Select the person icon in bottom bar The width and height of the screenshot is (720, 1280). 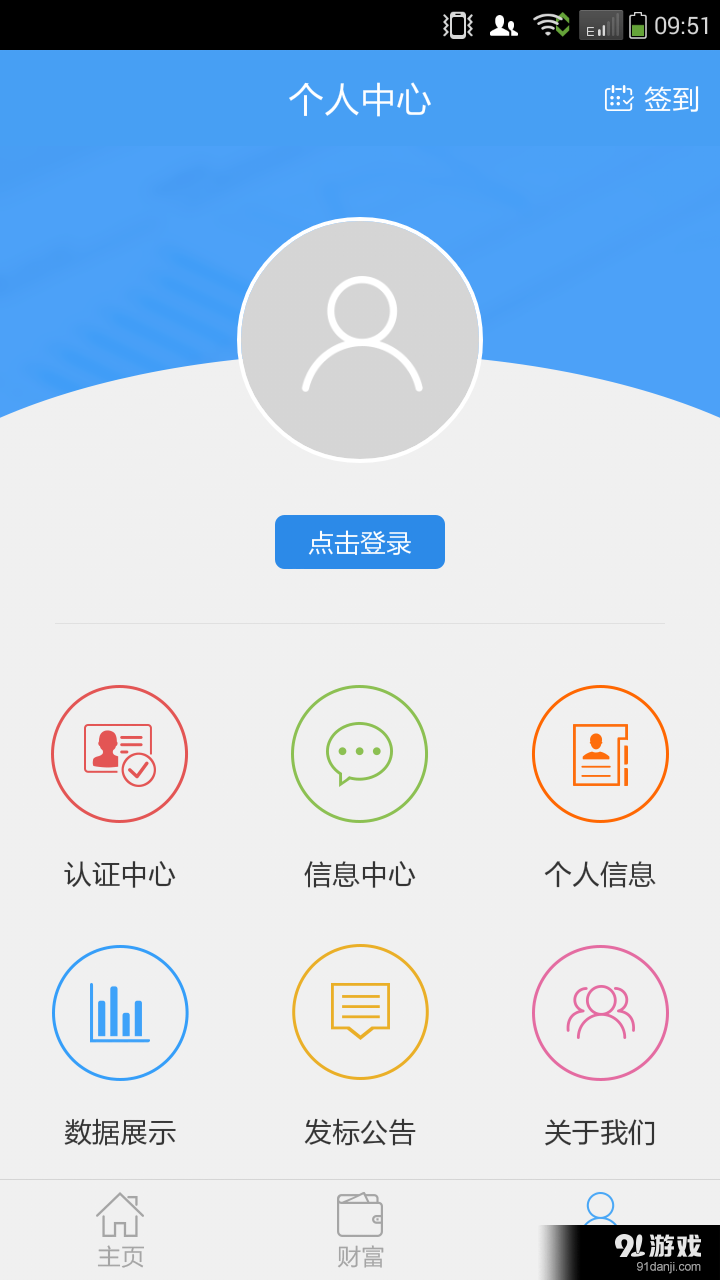599,1213
